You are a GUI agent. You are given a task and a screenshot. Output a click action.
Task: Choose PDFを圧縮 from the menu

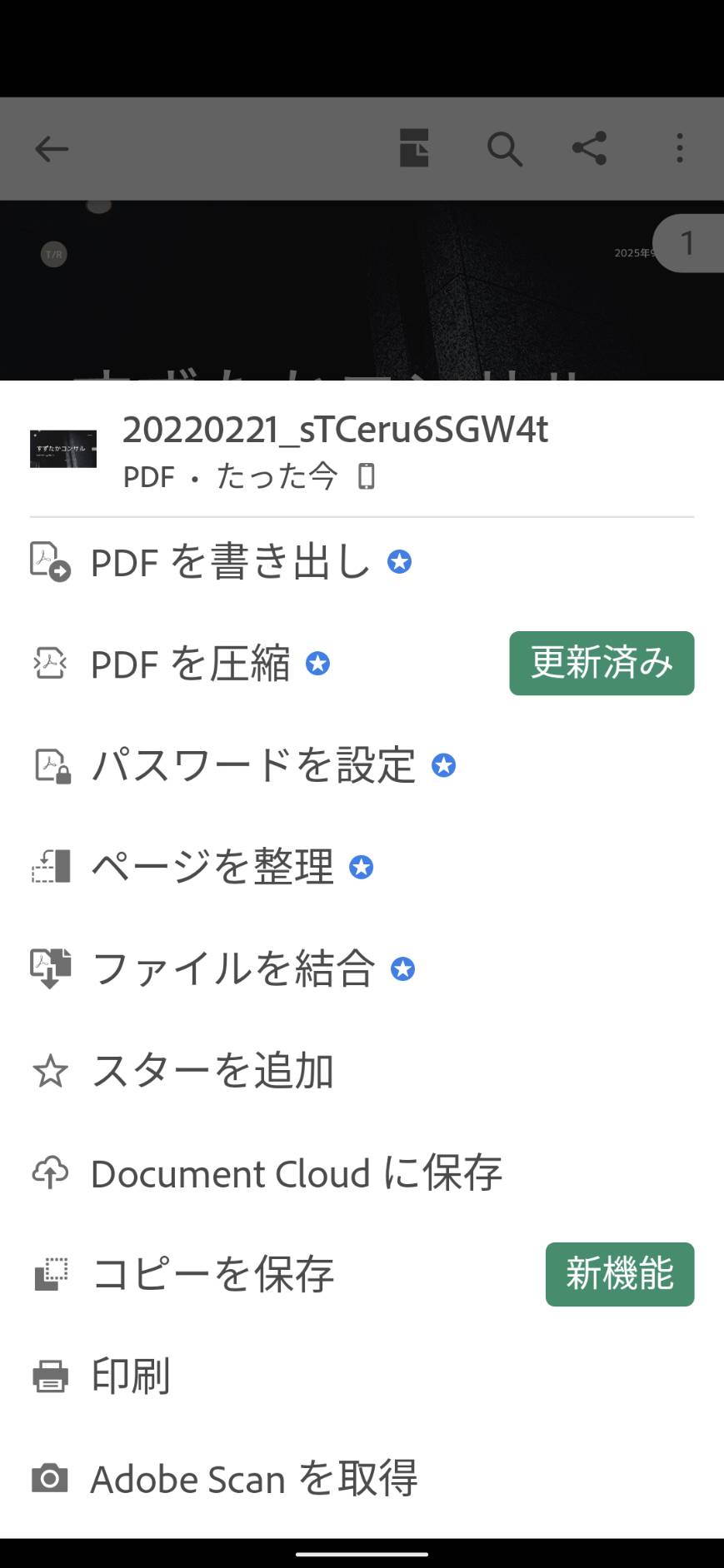click(x=362, y=664)
